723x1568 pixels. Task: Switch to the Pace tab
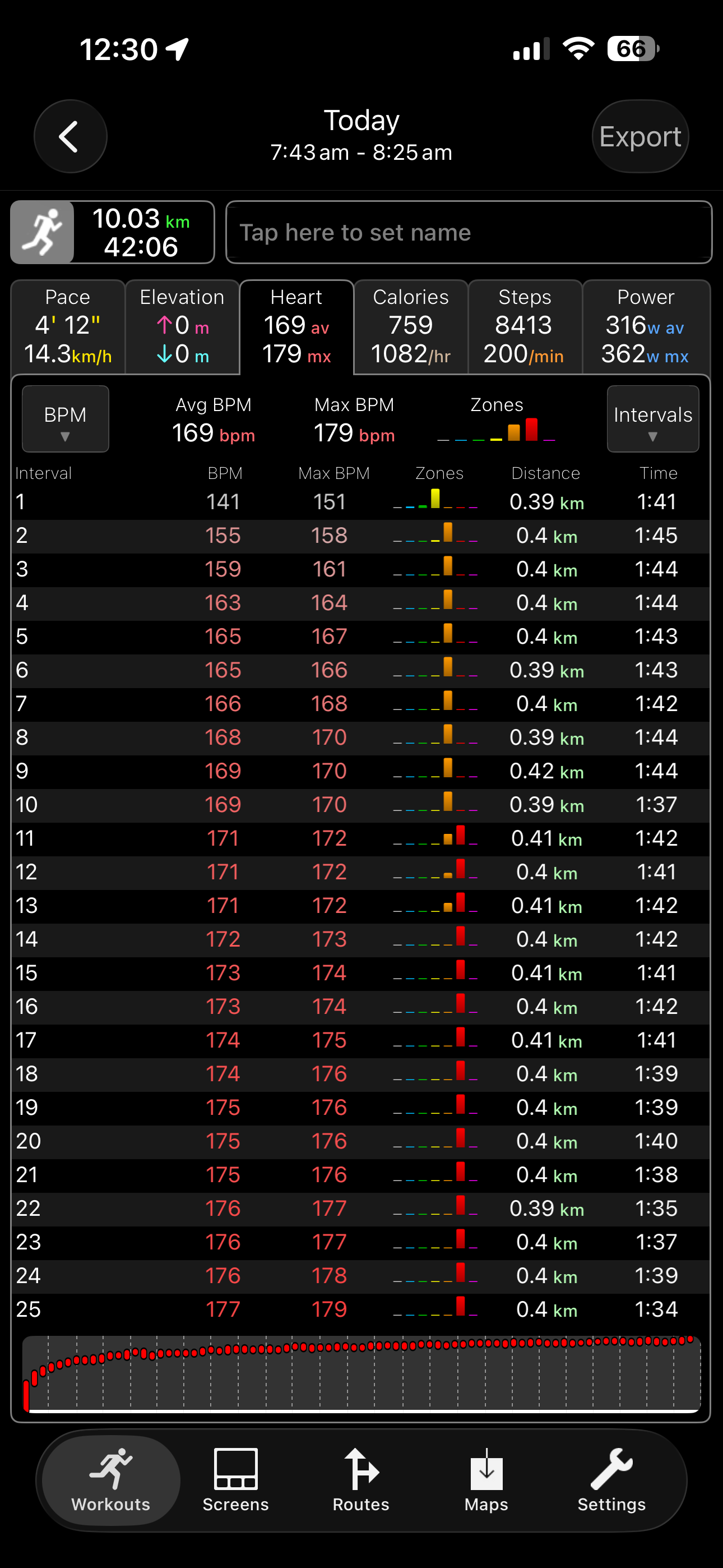[x=68, y=326]
